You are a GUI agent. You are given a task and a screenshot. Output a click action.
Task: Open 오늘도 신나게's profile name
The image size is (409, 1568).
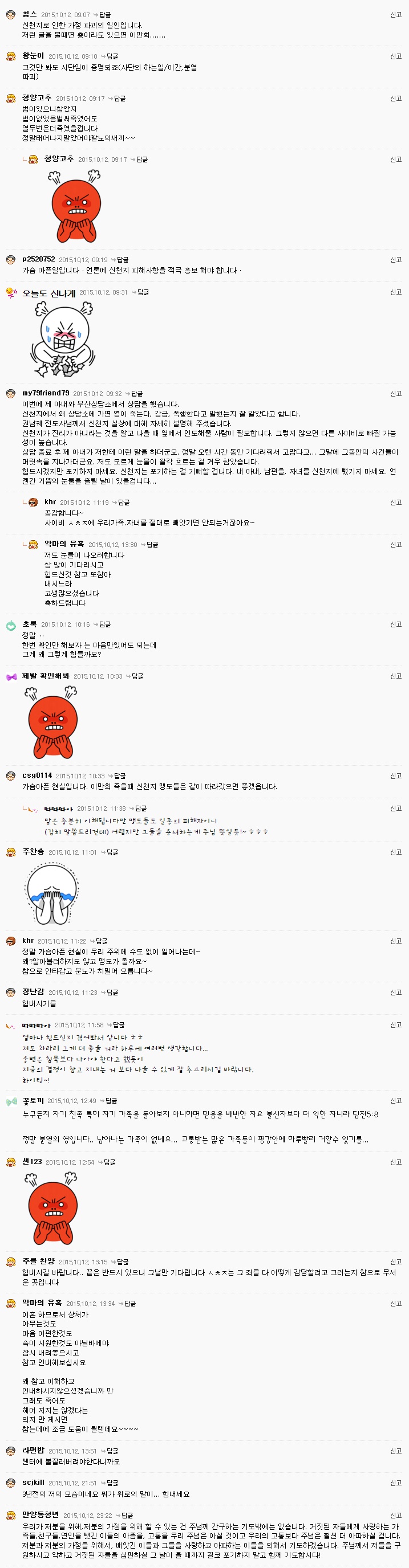point(48,293)
